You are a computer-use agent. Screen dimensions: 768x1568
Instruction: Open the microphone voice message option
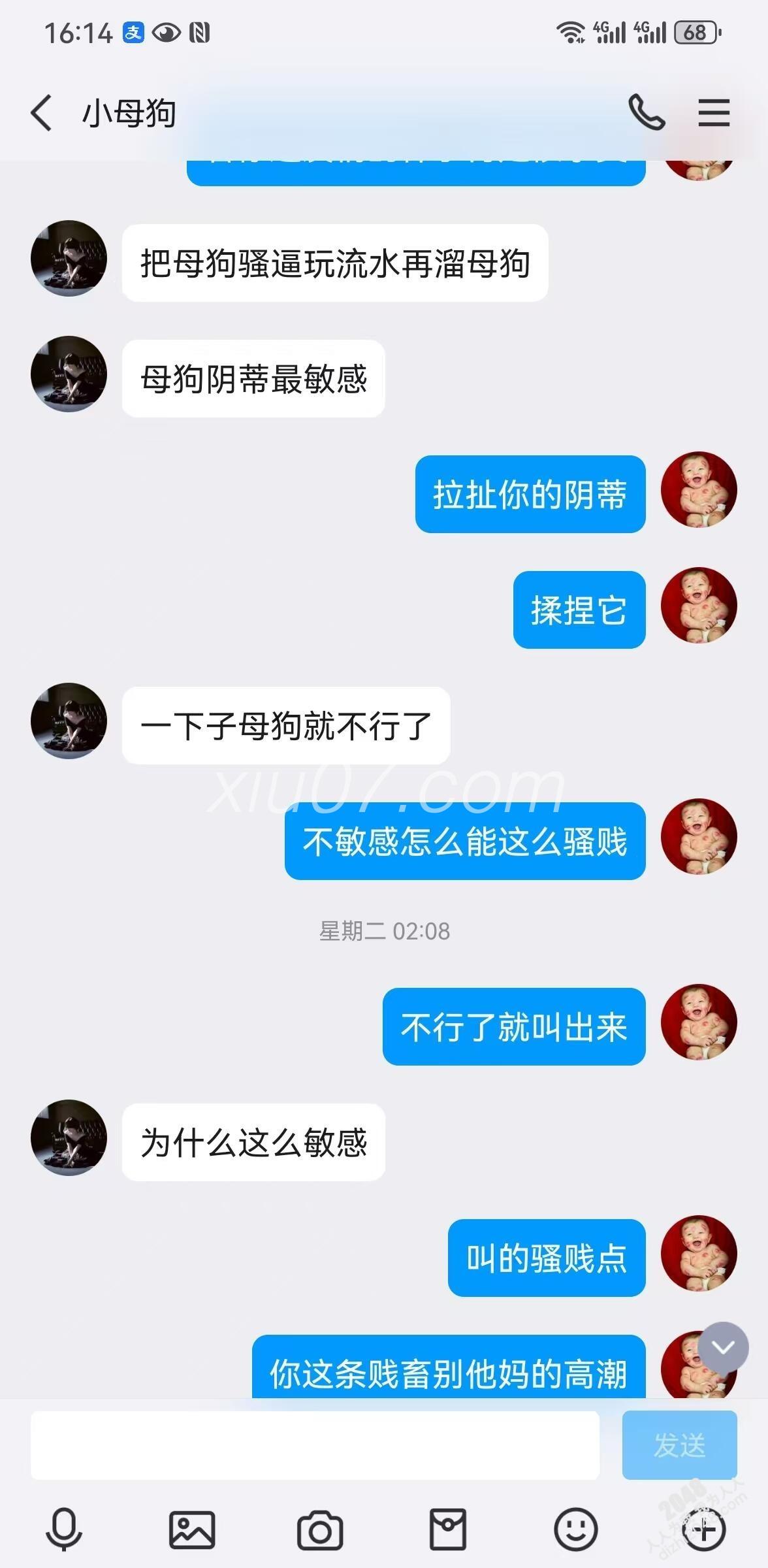click(x=64, y=1529)
